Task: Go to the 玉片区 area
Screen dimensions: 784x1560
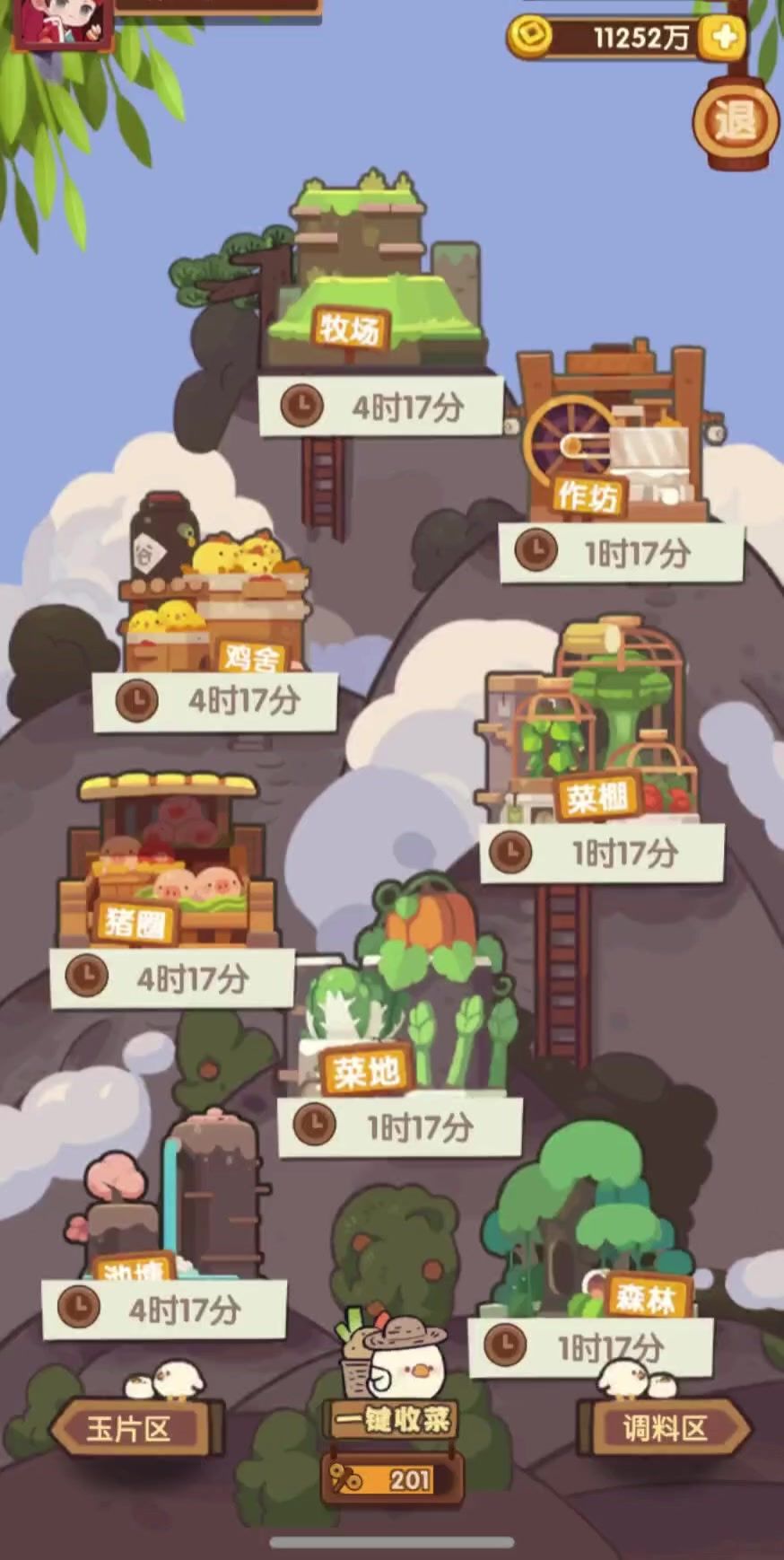Action: (x=130, y=1428)
